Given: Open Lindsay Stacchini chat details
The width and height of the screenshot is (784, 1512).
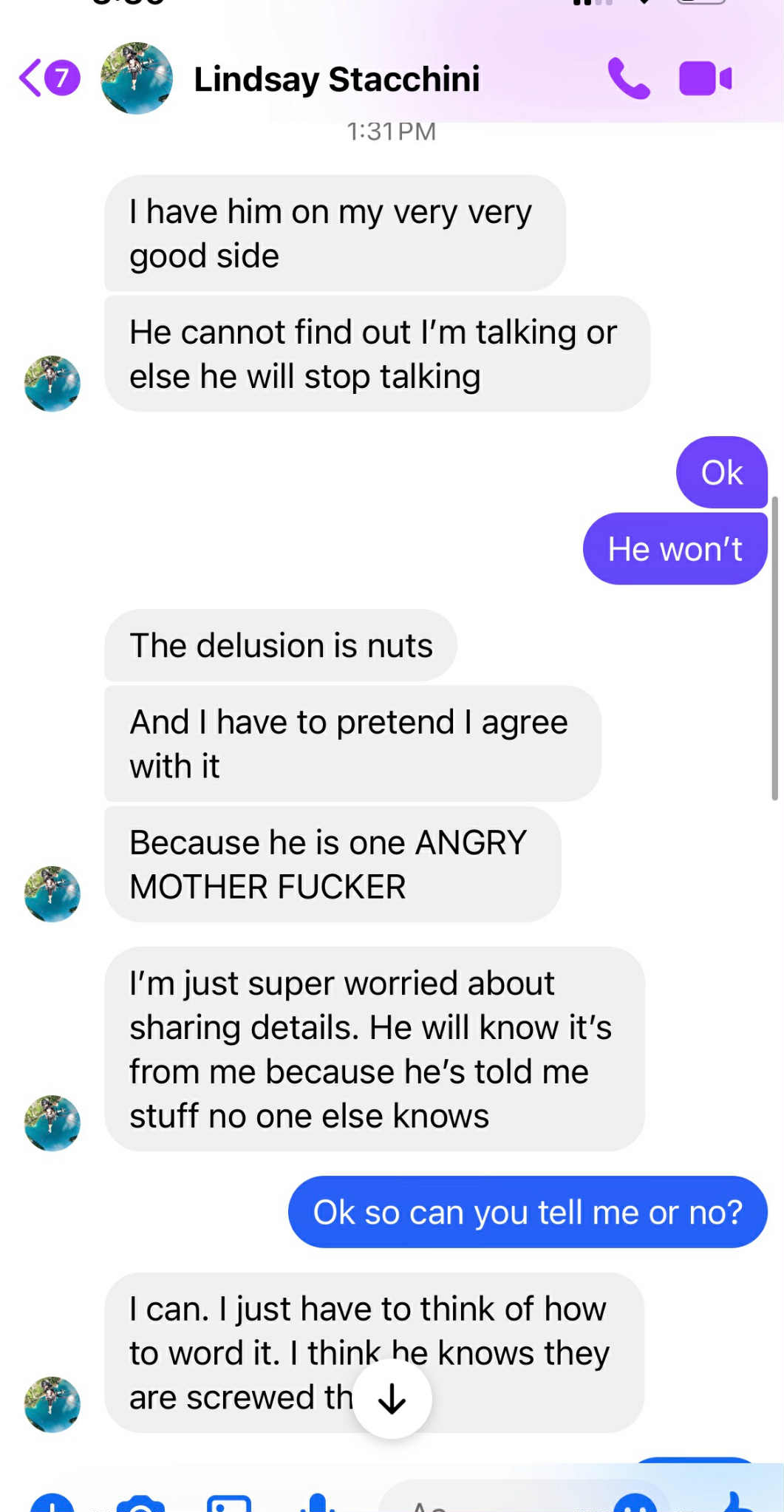Looking at the screenshot, I should tap(336, 80).
